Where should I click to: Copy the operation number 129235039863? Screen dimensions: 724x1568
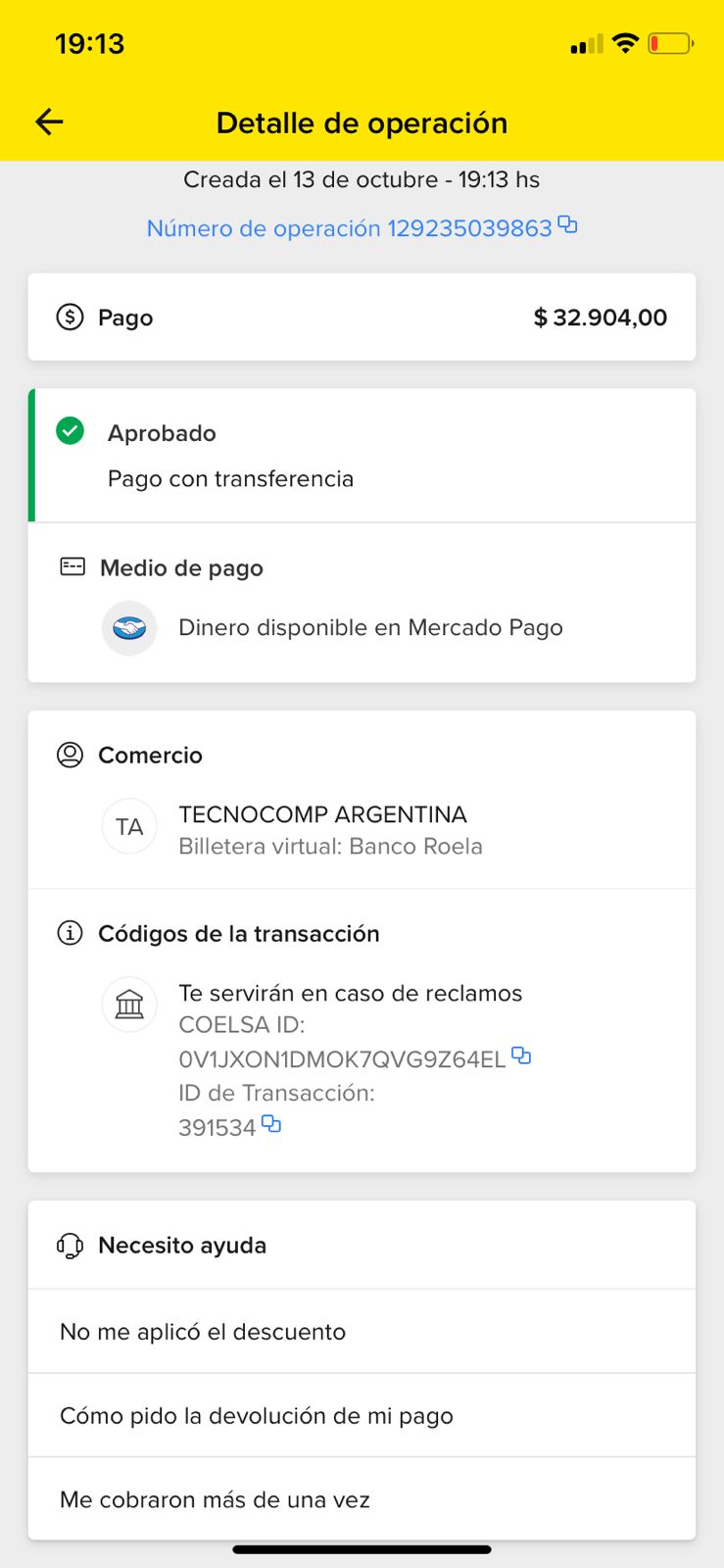click(567, 225)
